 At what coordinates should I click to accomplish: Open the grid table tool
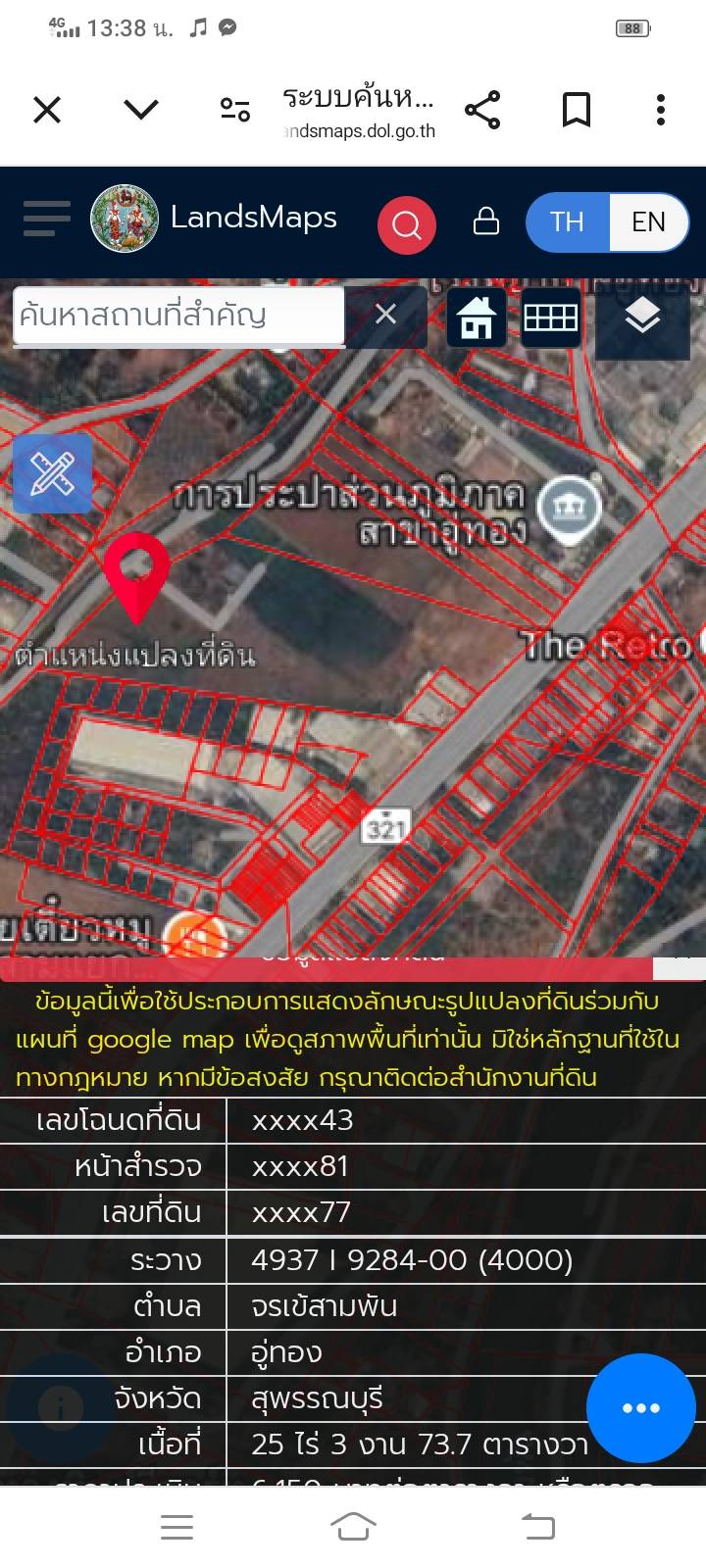pos(551,318)
